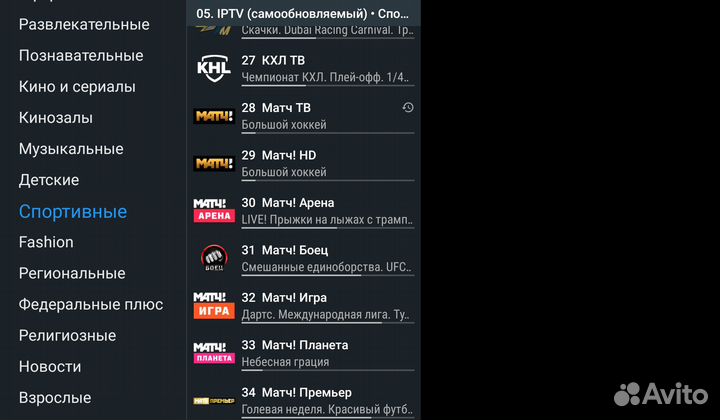
Task: Go to the Региональные category
Action: pos(72,273)
